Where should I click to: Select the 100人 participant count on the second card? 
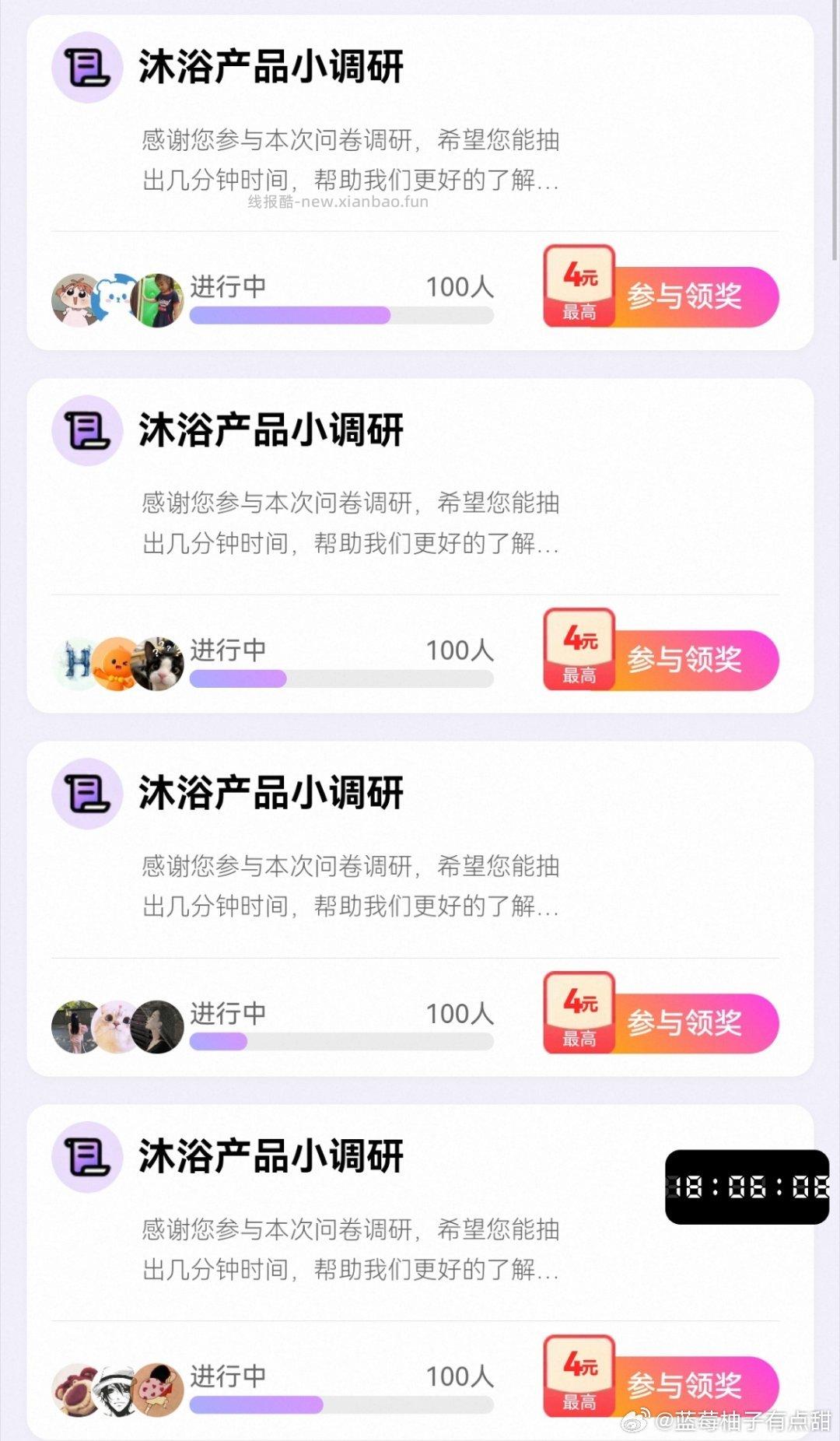coord(461,649)
